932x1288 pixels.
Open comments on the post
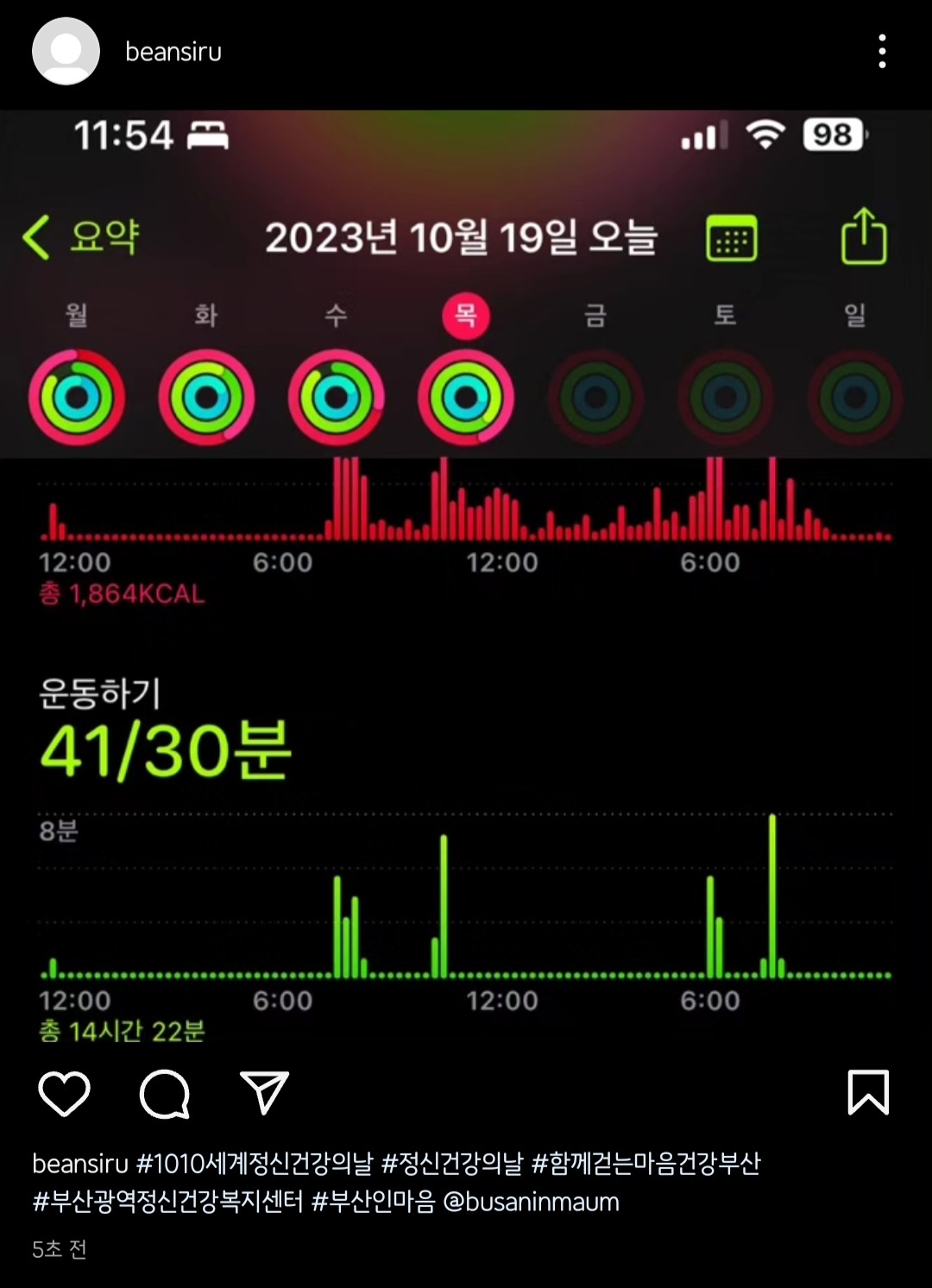click(164, 1093)
